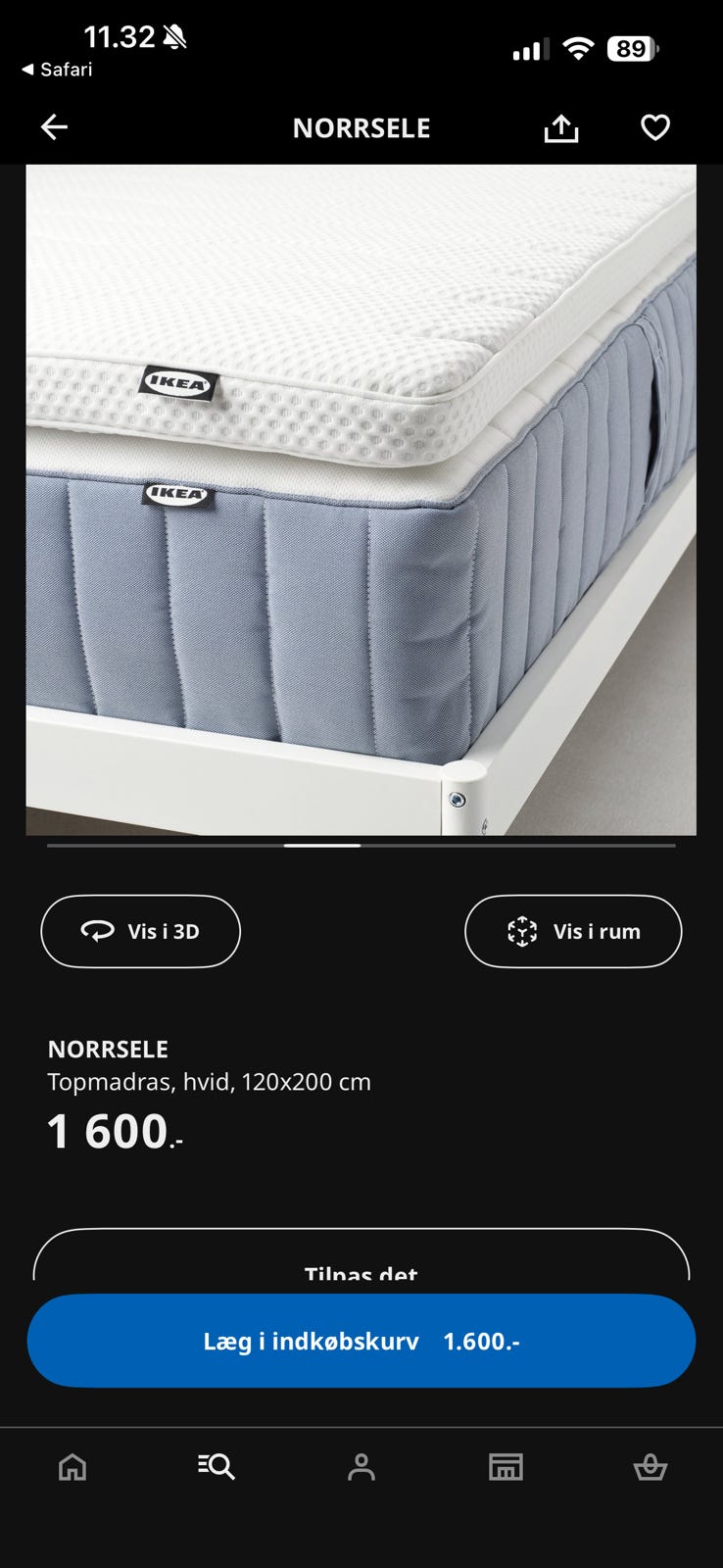The height and width of the screenshot is (1568, 723).
Task: Switch to the search tab
Action: (x=217, y=1467)
